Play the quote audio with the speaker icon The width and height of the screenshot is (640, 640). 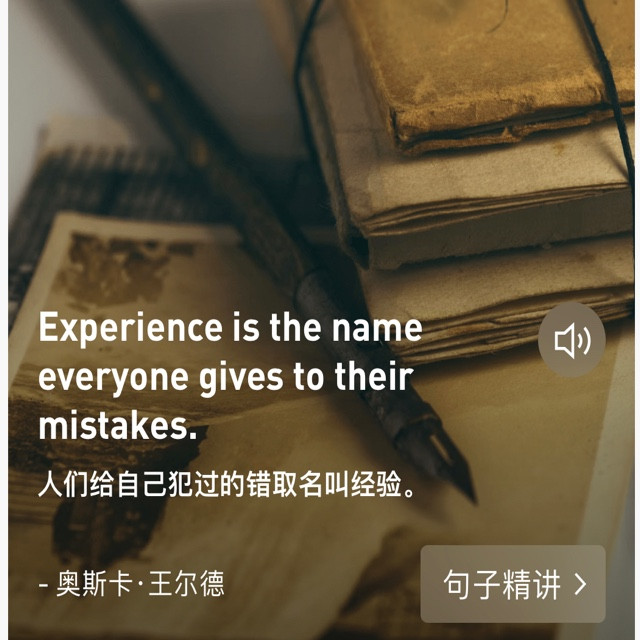[x=572, y=341]
